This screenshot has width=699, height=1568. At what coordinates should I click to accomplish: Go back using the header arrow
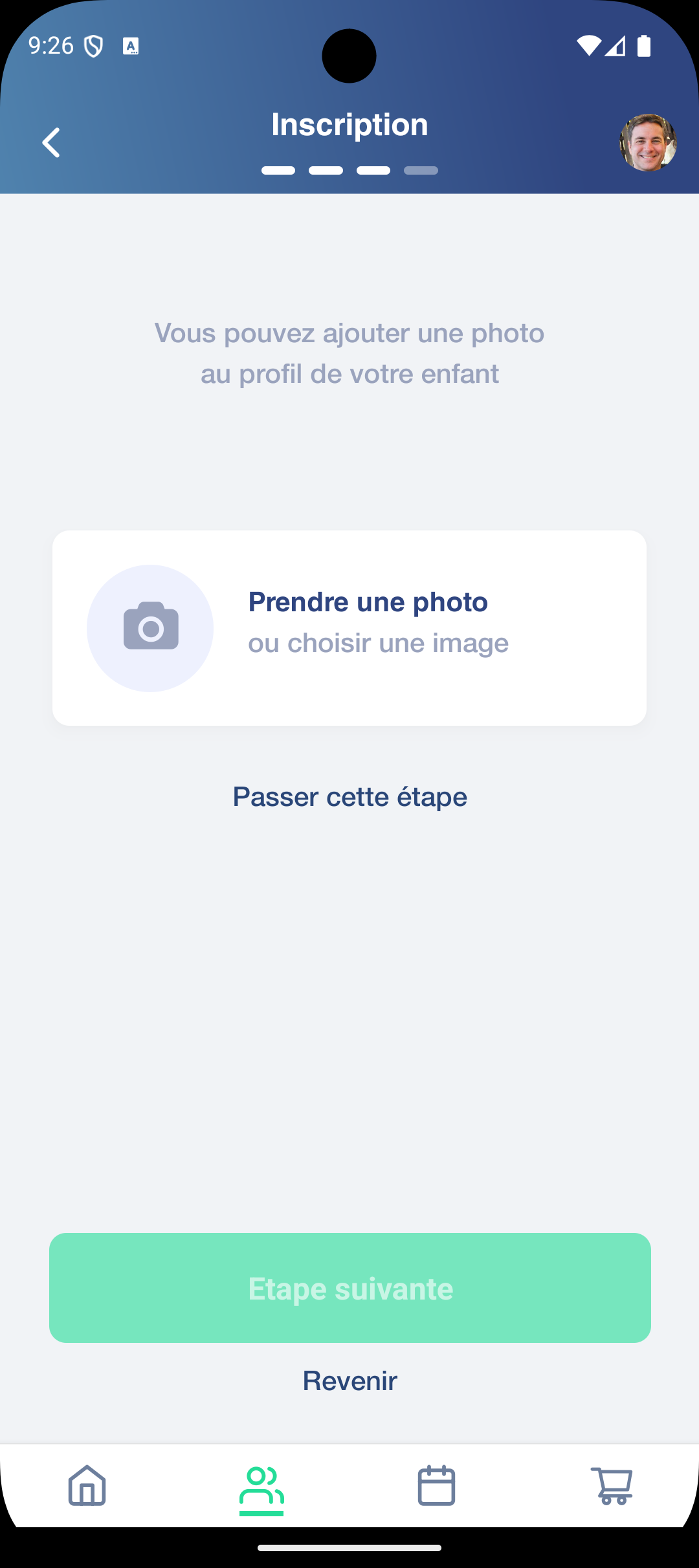[x=51, y=142]
